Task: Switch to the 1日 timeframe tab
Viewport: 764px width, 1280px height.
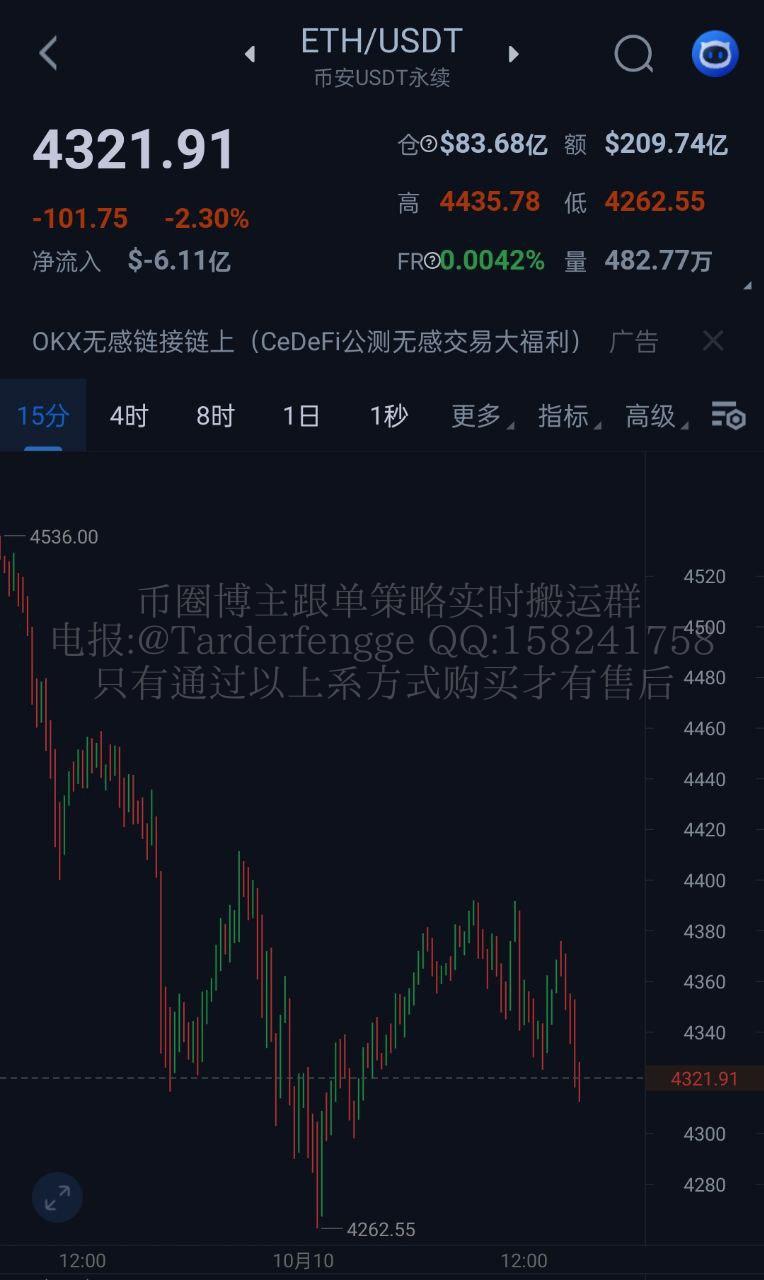Action: [x=300, y=417]
